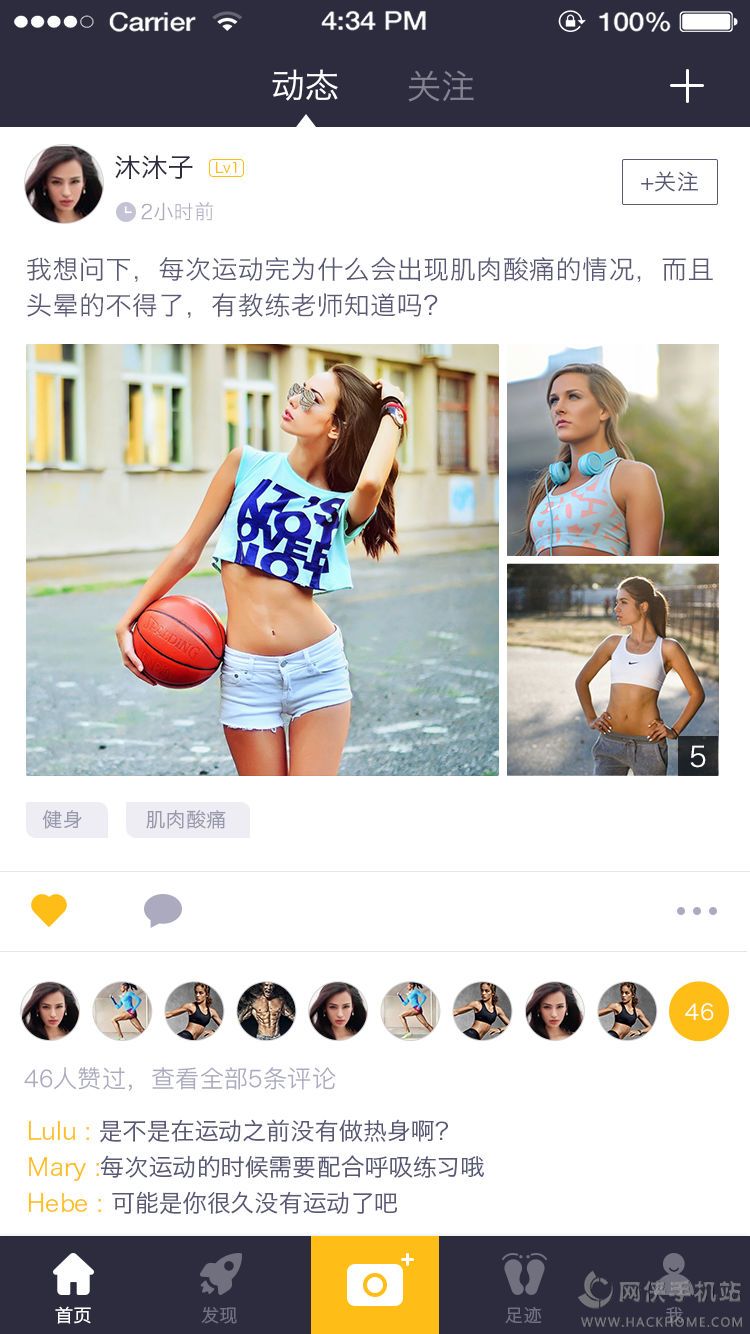Go to the 首页 home tab

[x=73, y=1288]
